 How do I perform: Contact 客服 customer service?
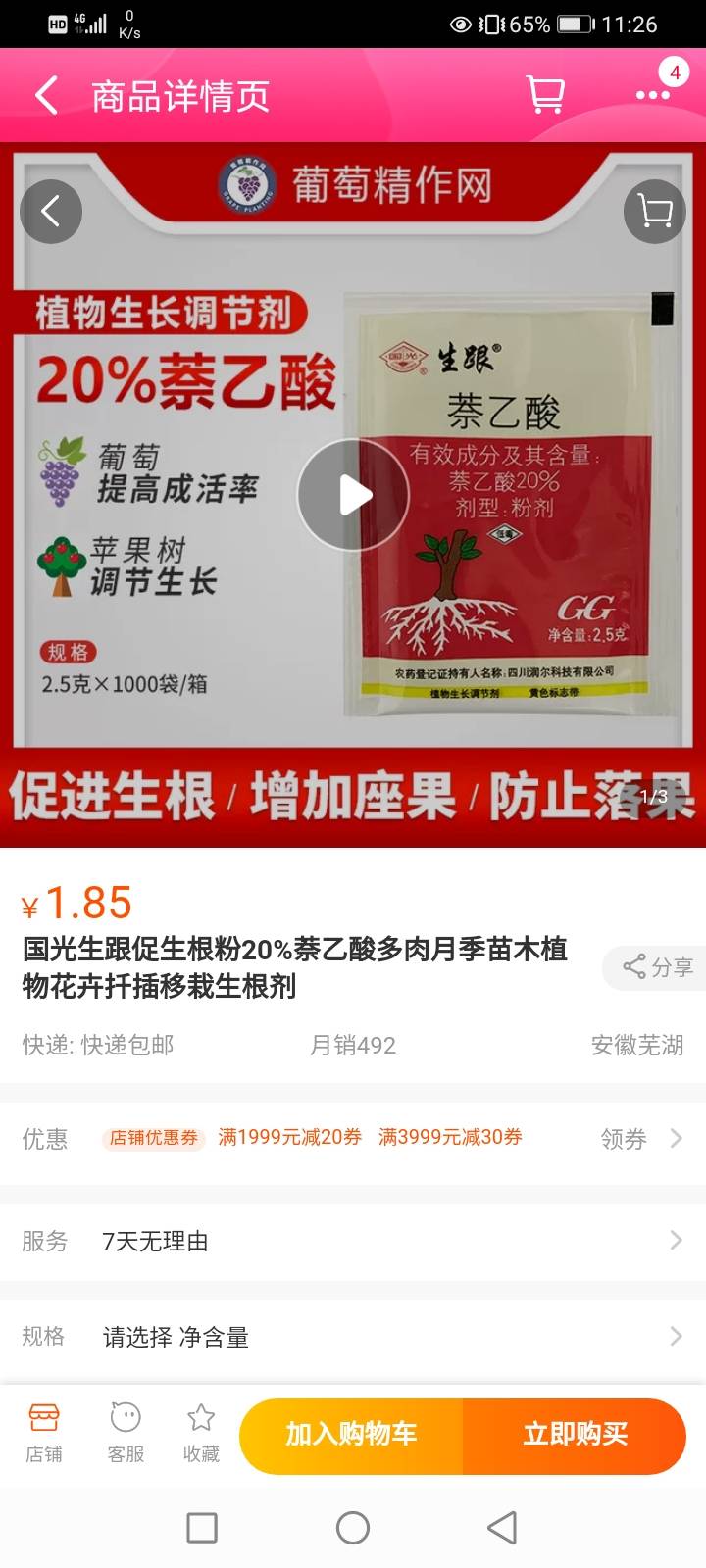(126, 1433)
